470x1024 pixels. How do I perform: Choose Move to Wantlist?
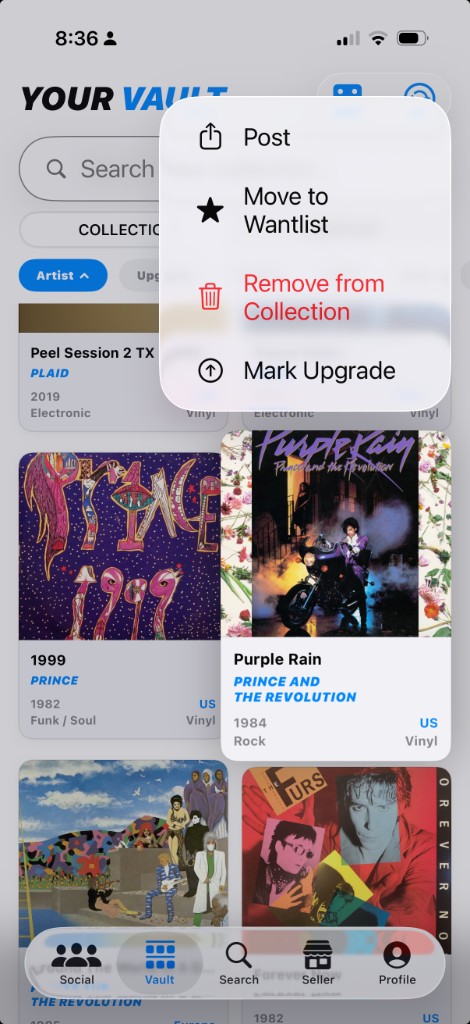pos(305,210)
